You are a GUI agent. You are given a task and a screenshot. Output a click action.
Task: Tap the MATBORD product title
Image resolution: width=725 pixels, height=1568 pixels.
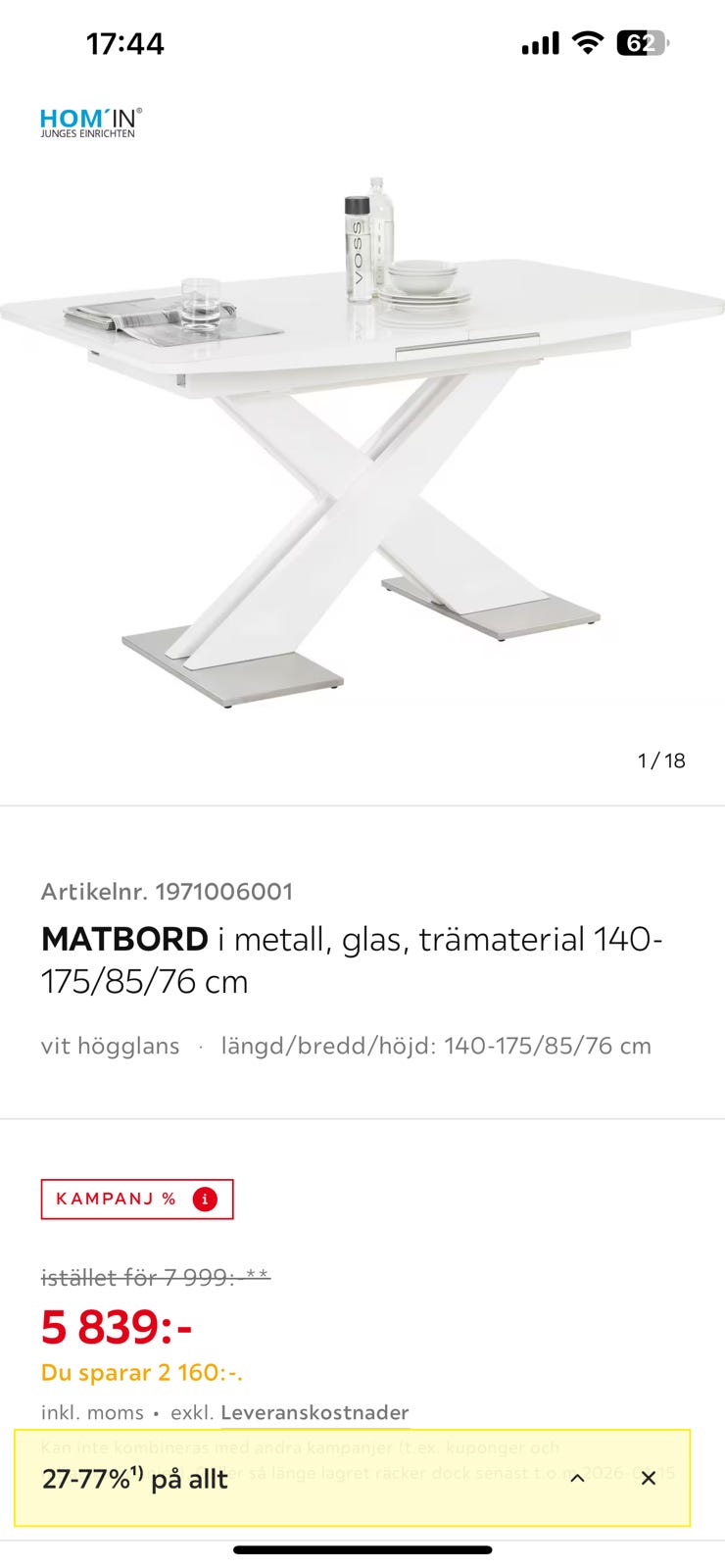(120, 939)
